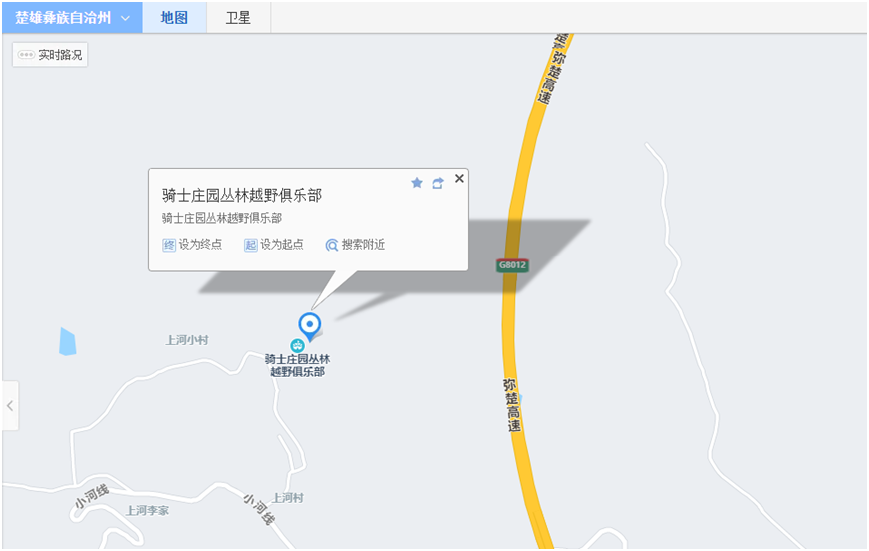Set location as destination with 设为终点
869x551 pixels.
[183, 245]
